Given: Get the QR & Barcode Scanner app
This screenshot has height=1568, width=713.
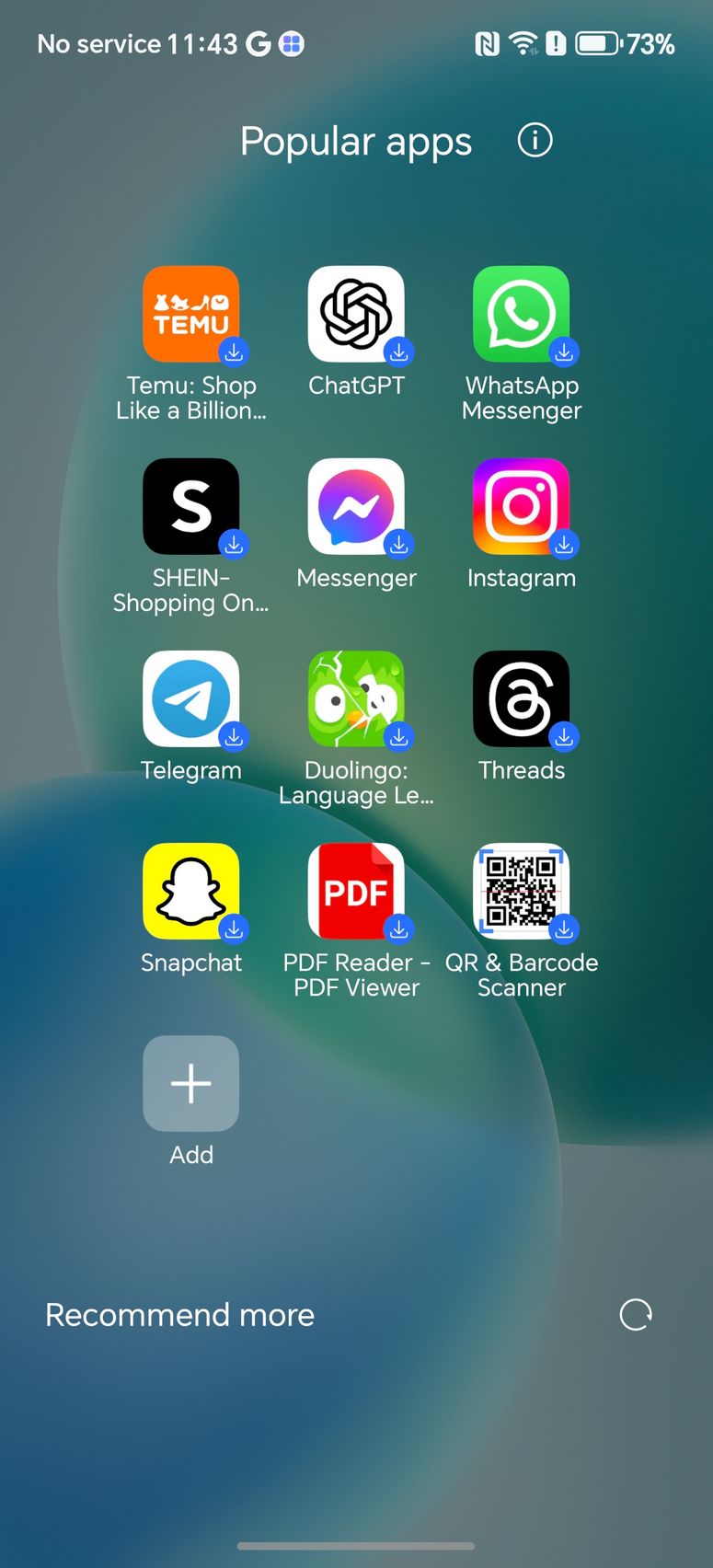Looking at the screenshot, I should point(521,891).
